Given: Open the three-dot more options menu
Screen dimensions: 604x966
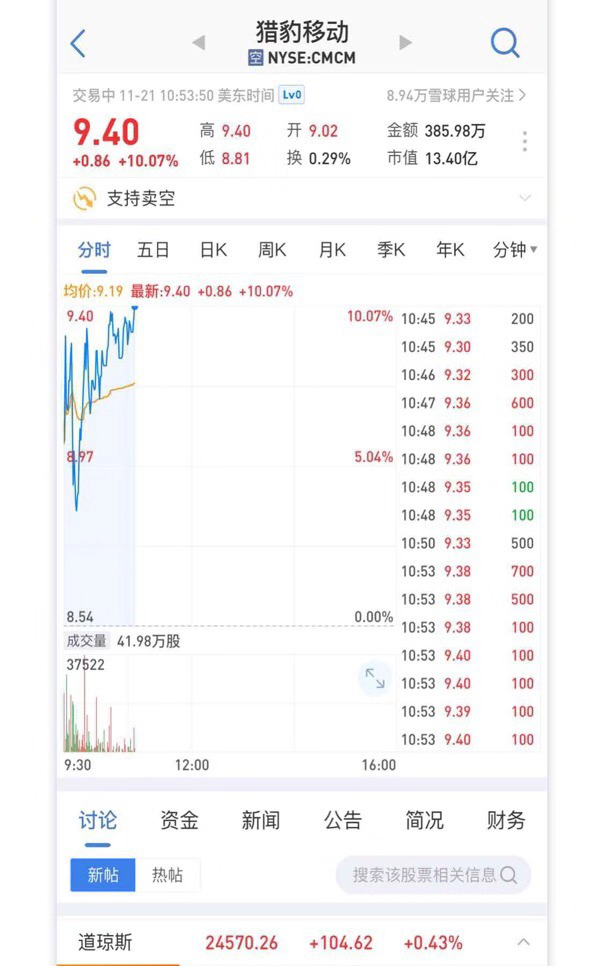Looking at the screenshot, I should point(524,143).
